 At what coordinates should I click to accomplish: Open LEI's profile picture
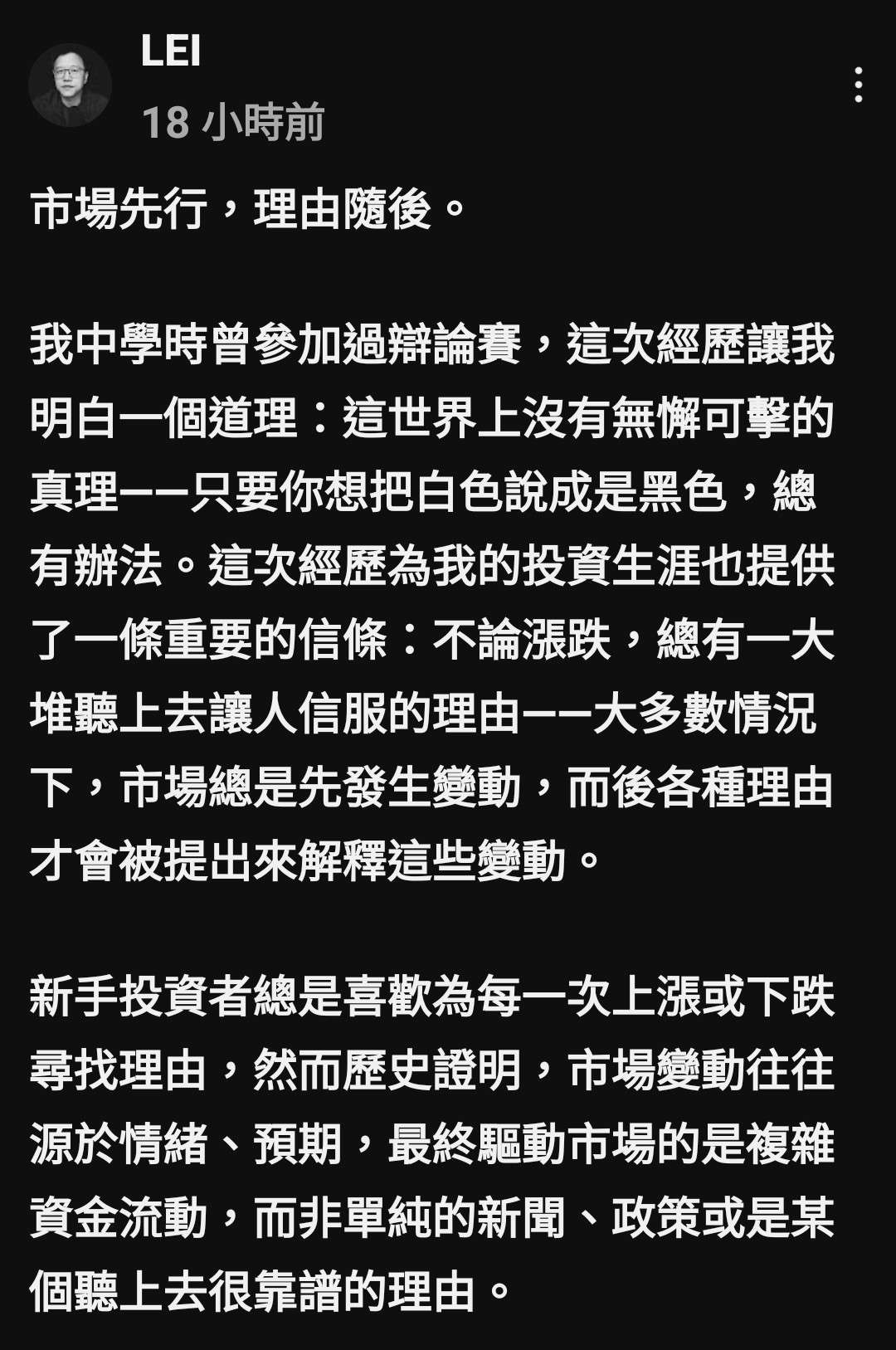pos(70,85)
